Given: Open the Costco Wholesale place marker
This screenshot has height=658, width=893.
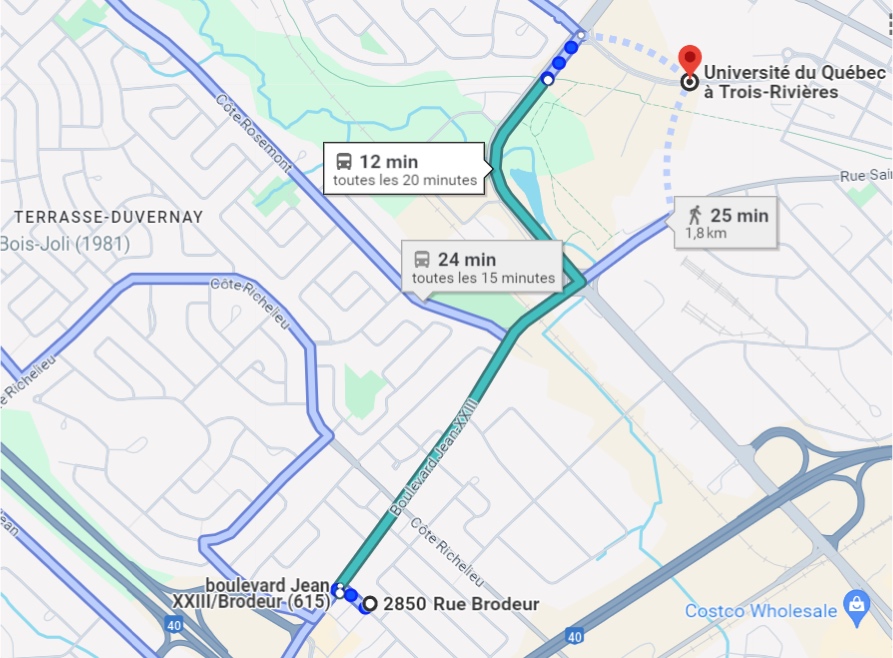Looking at the screenshot, I should pyautogui.click(x=856, y=604).
